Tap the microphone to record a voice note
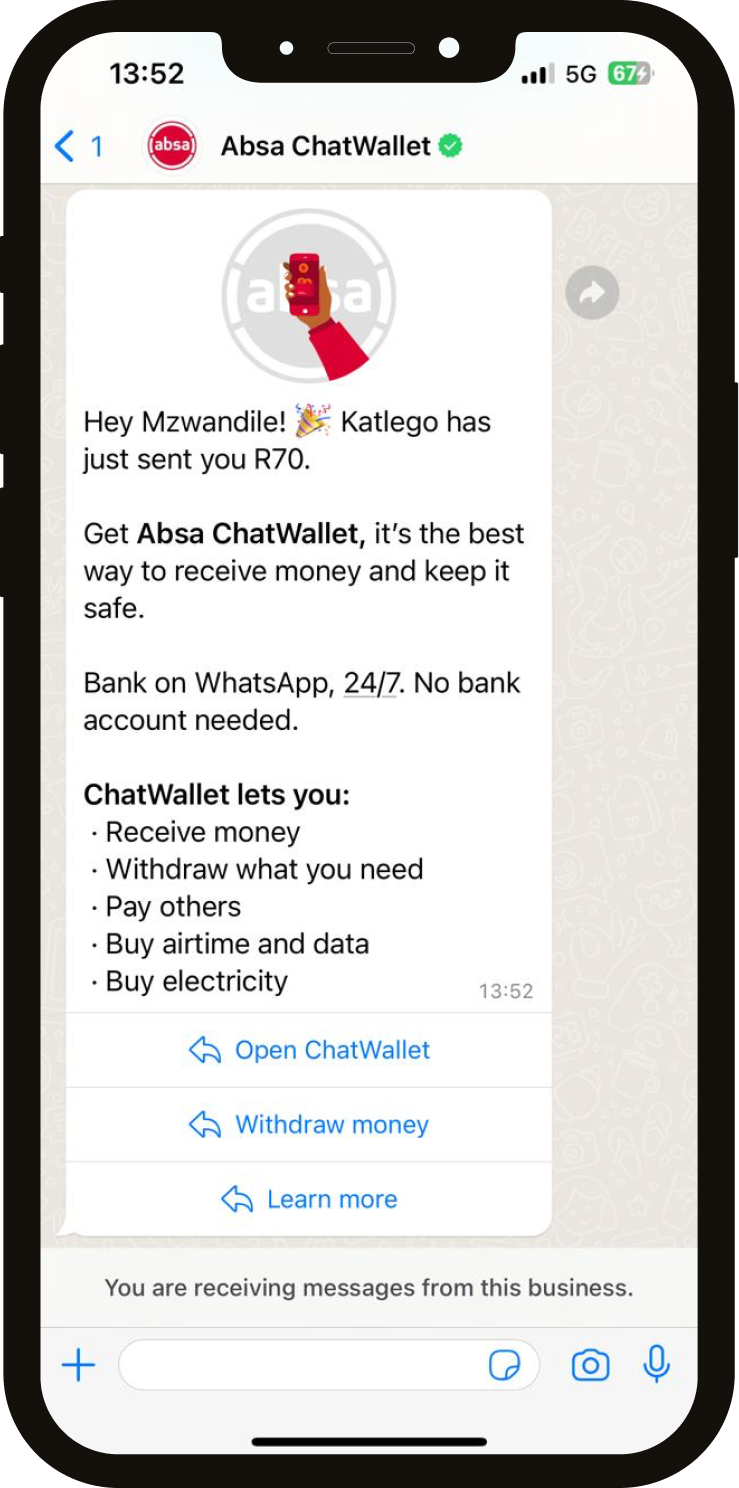This screenshot has height=1488, width=739. pyautogui.click(x=657, y=1364)
